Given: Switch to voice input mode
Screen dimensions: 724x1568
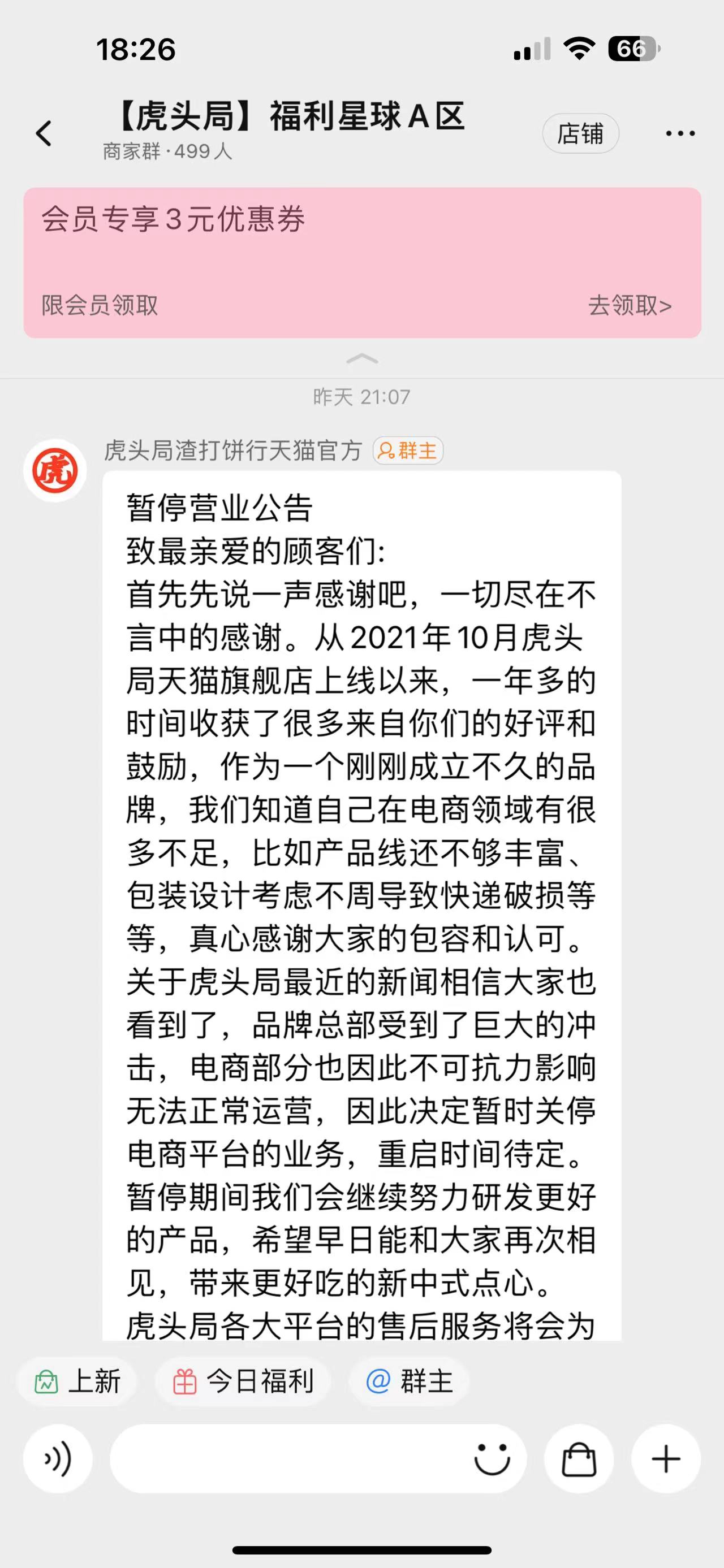Looking at the screenshot, I should 58,1459.
